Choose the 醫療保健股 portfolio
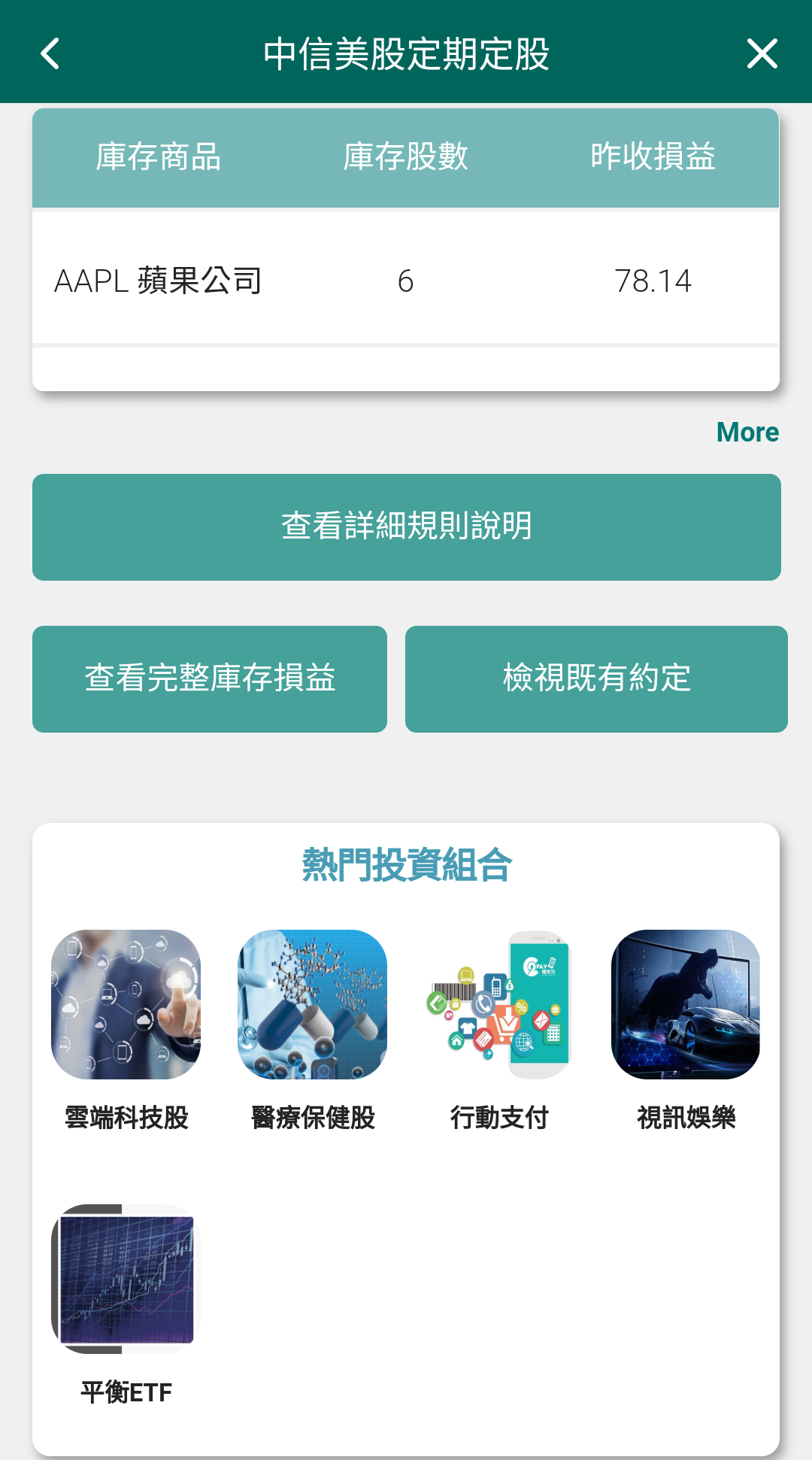 point(313,1005)
